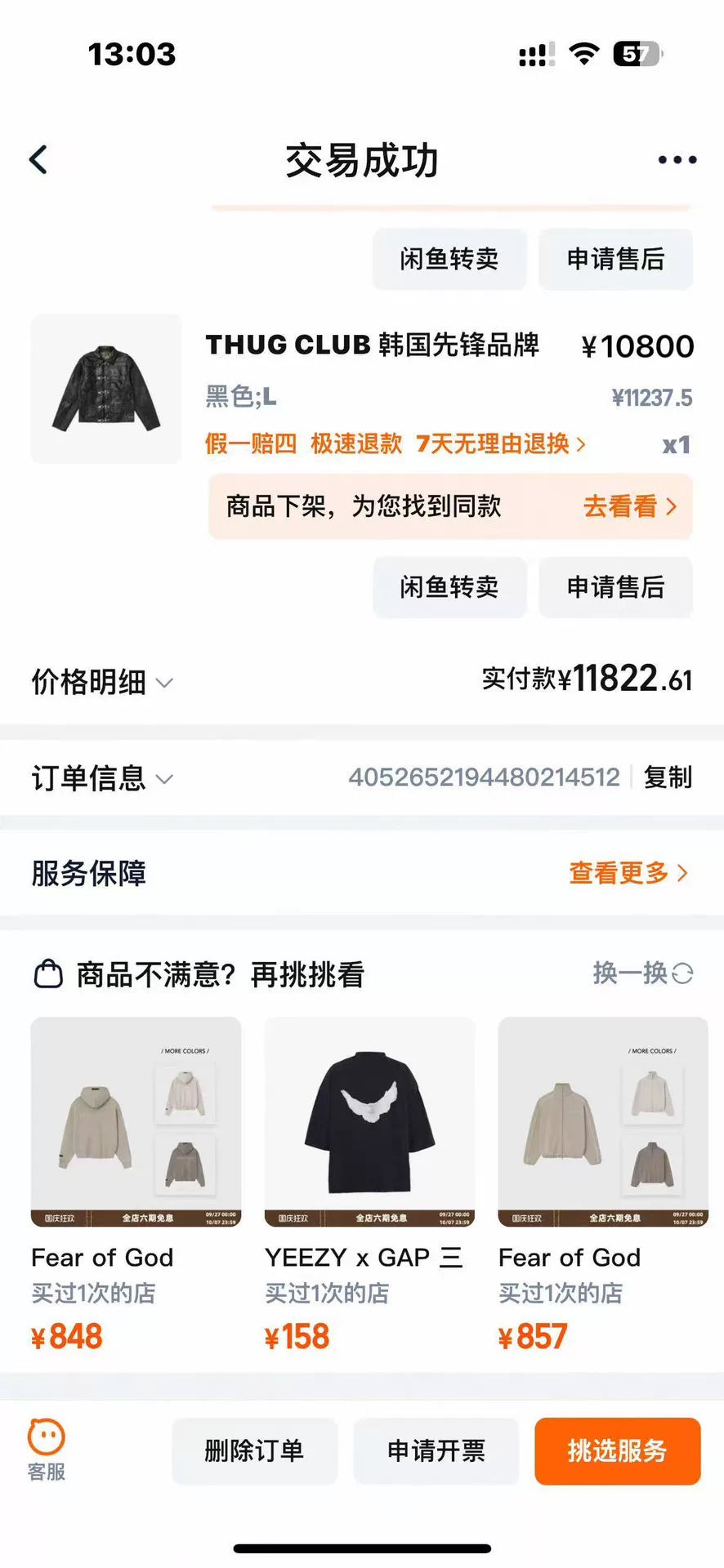Refresh recommendations with 换一换
The width and height of the screenshot is (724, 1568).
[642, 973]
